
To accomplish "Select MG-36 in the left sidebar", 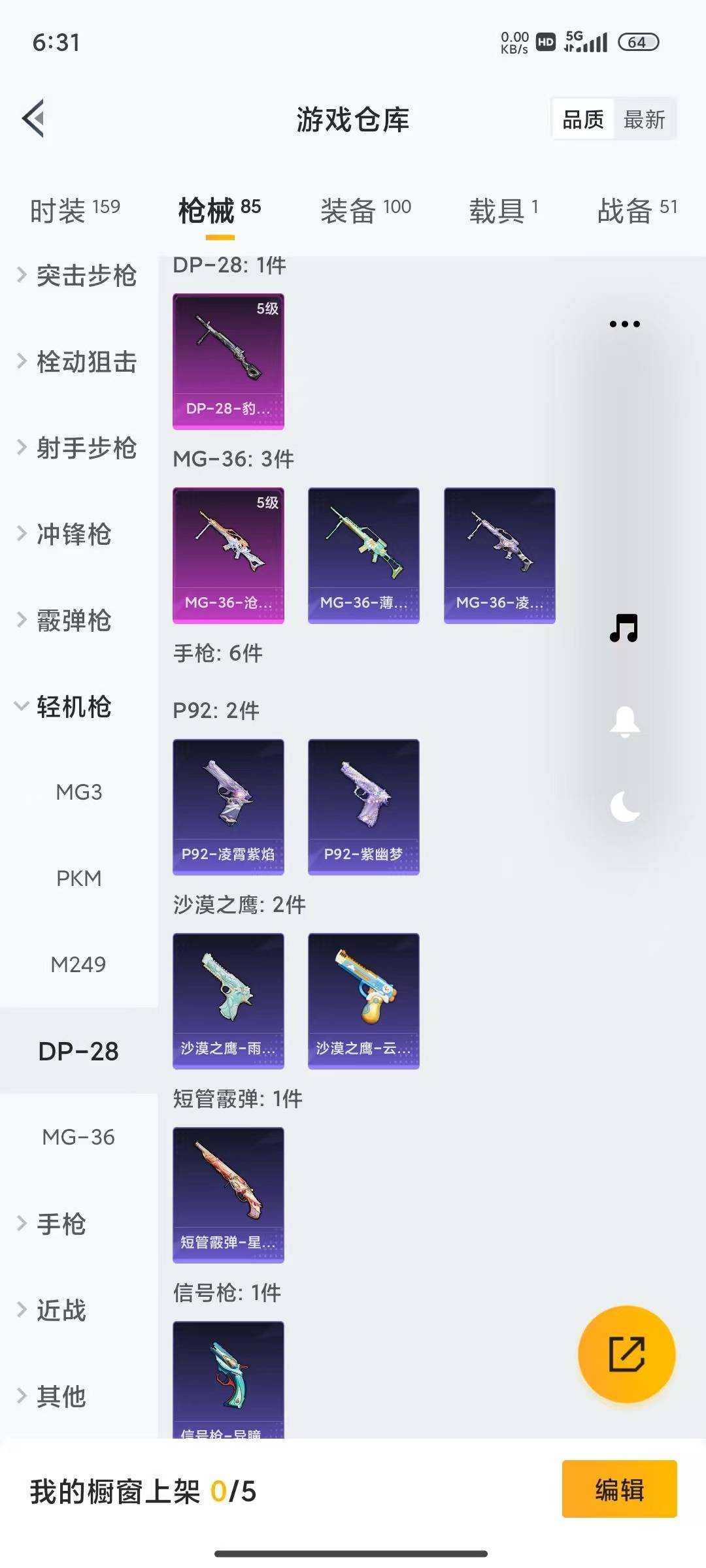I will click(x=78, y=1137).
